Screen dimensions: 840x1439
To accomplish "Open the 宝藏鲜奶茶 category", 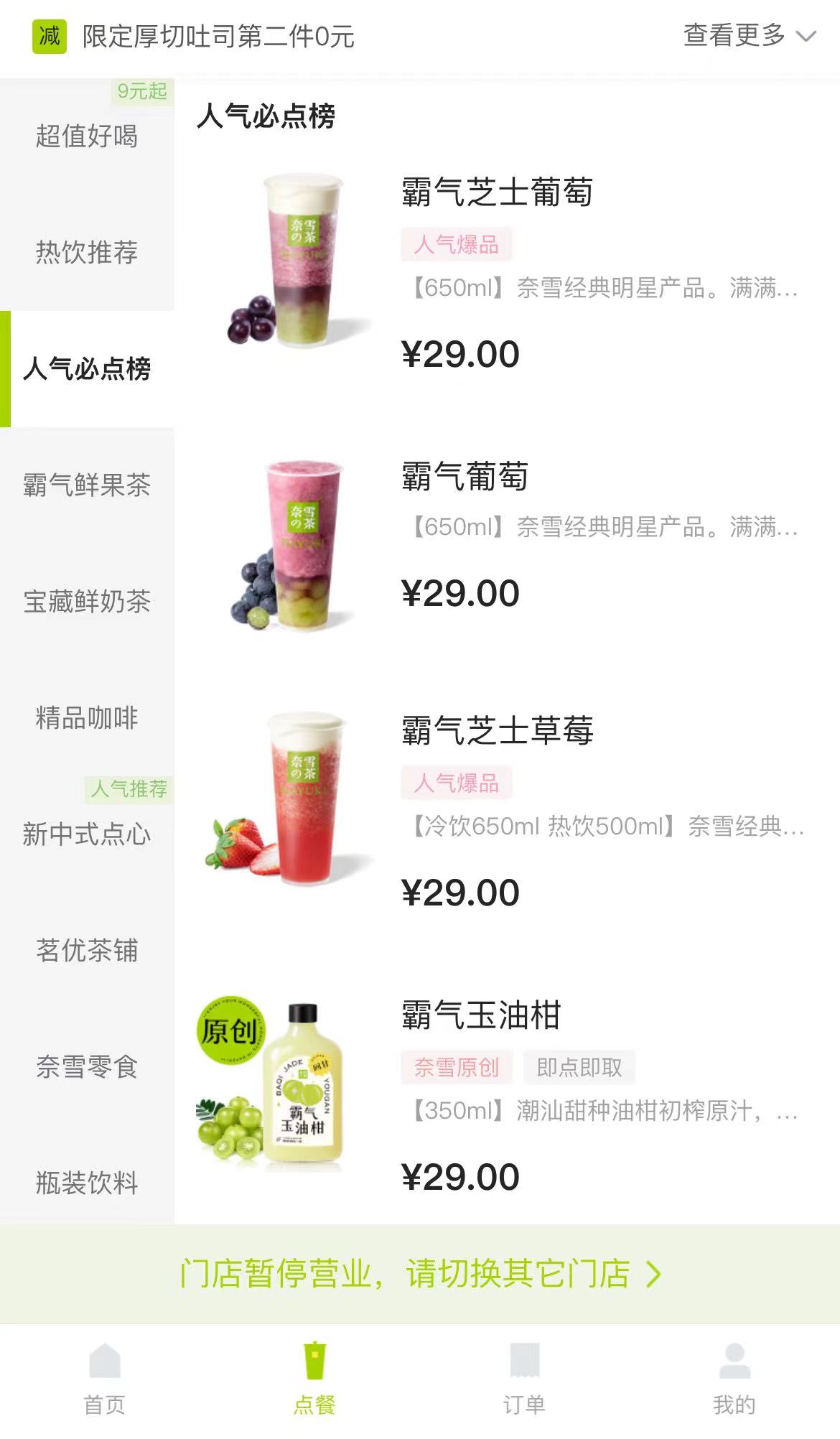I will [x=86, y=602].
